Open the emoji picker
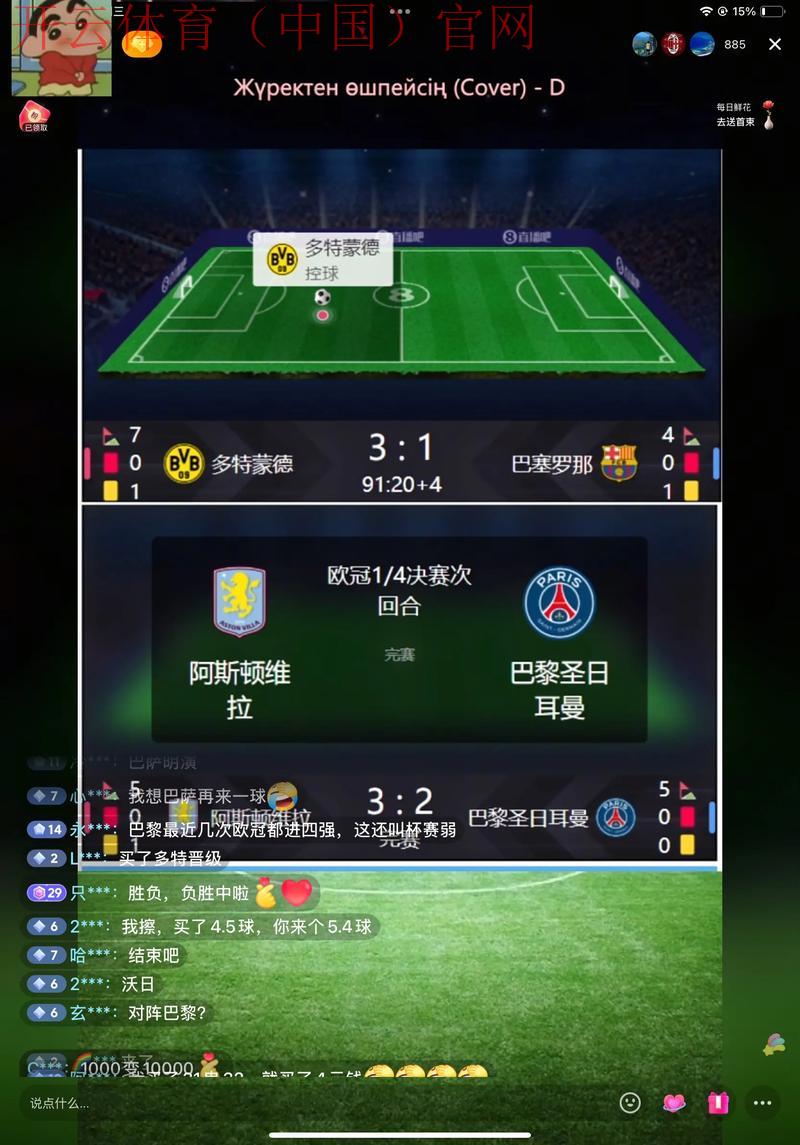Image resolution: width=800 pixels, height=1145 pixels. tap(630, 1103)
